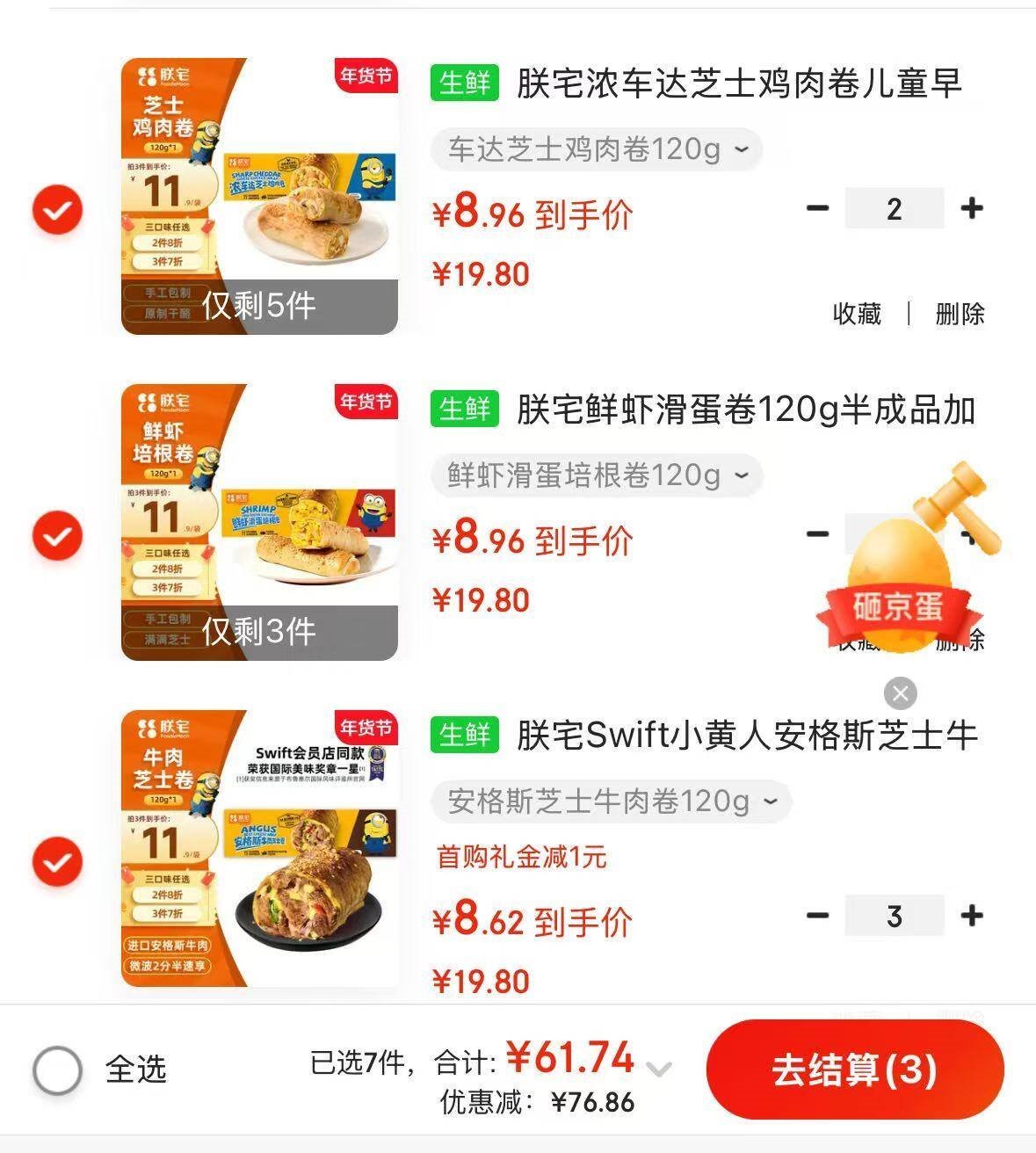
Task: Expand the 合计 price details arrow
Action: click(659, 1070)
